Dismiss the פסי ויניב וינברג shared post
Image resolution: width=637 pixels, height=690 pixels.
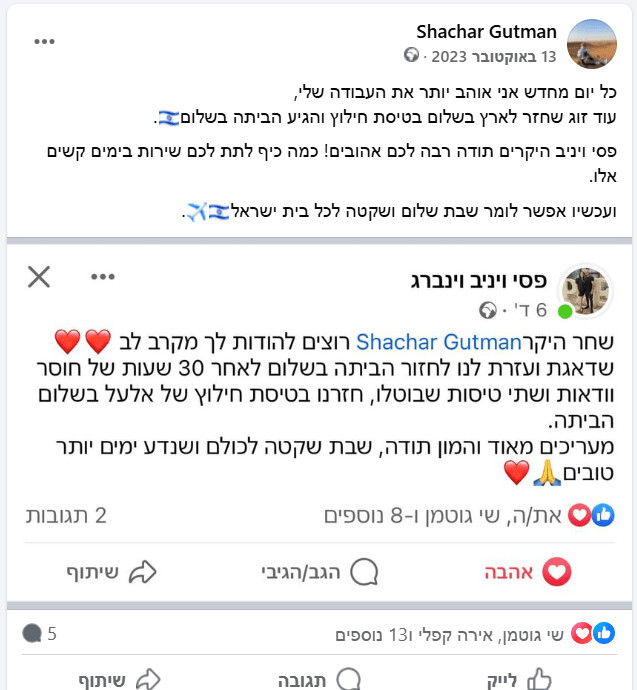[39, 277]
